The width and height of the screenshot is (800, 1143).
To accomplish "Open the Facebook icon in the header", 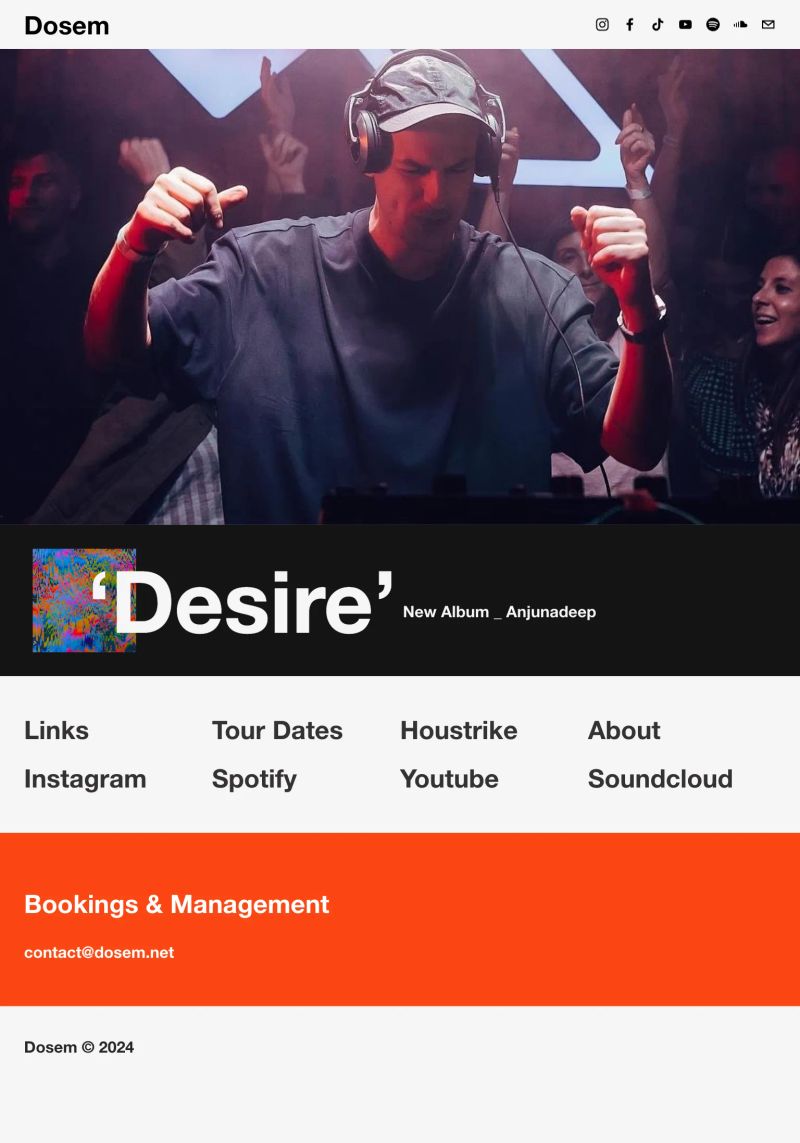I will point(630,25).
